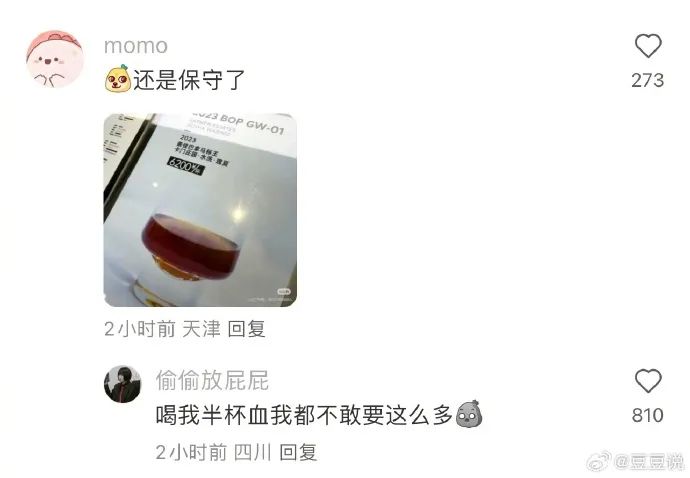Like the comment by 偷偷放屁屁
This screenshot has width=690, height=478.
point(648,381)
